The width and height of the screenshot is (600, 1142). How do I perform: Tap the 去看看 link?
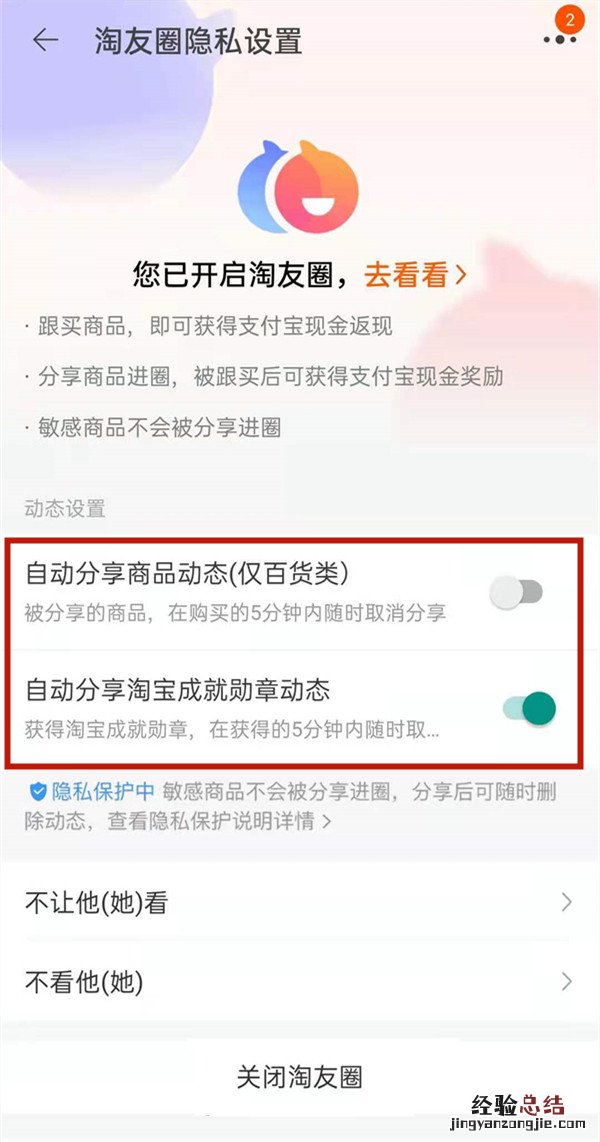[414, 273]
